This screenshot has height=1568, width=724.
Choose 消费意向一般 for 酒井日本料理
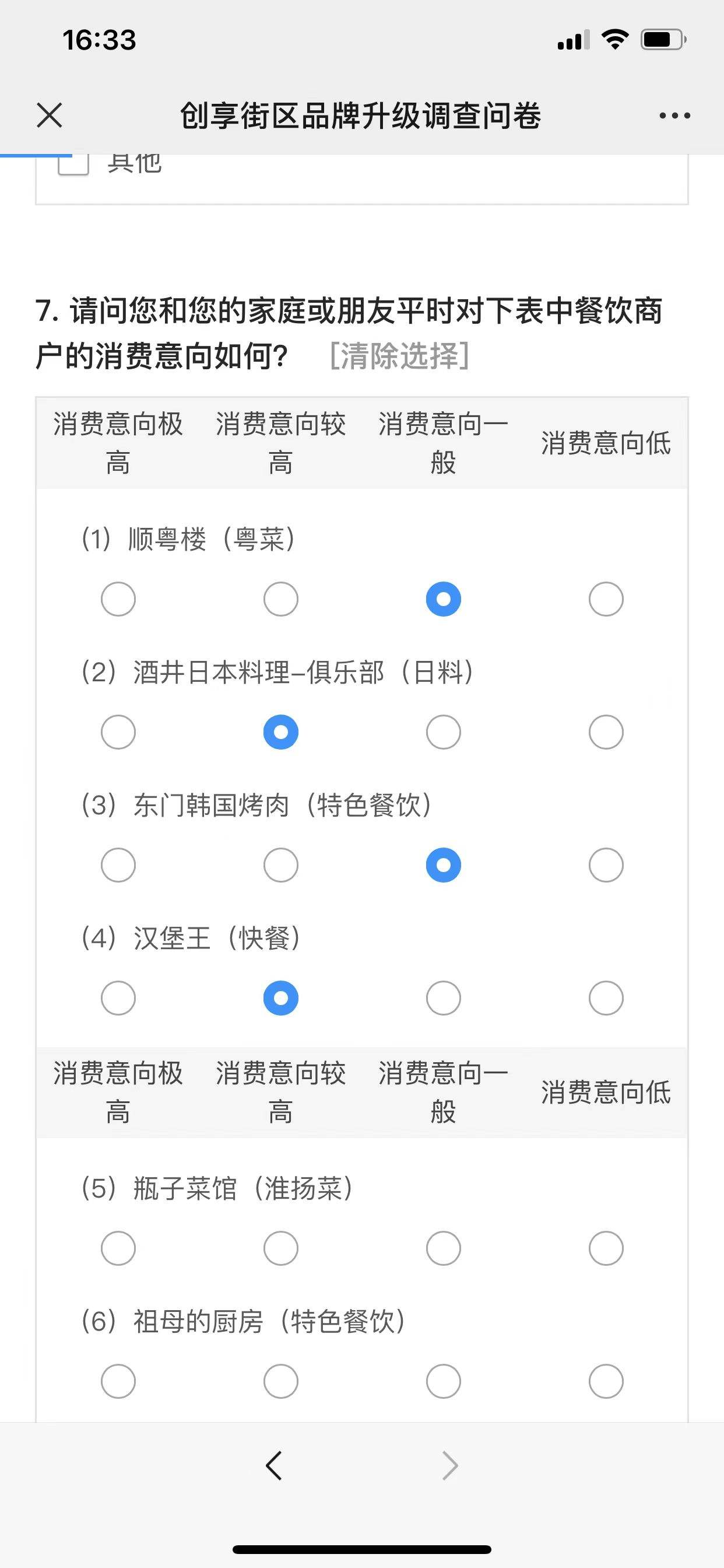(x=444, y=731)
